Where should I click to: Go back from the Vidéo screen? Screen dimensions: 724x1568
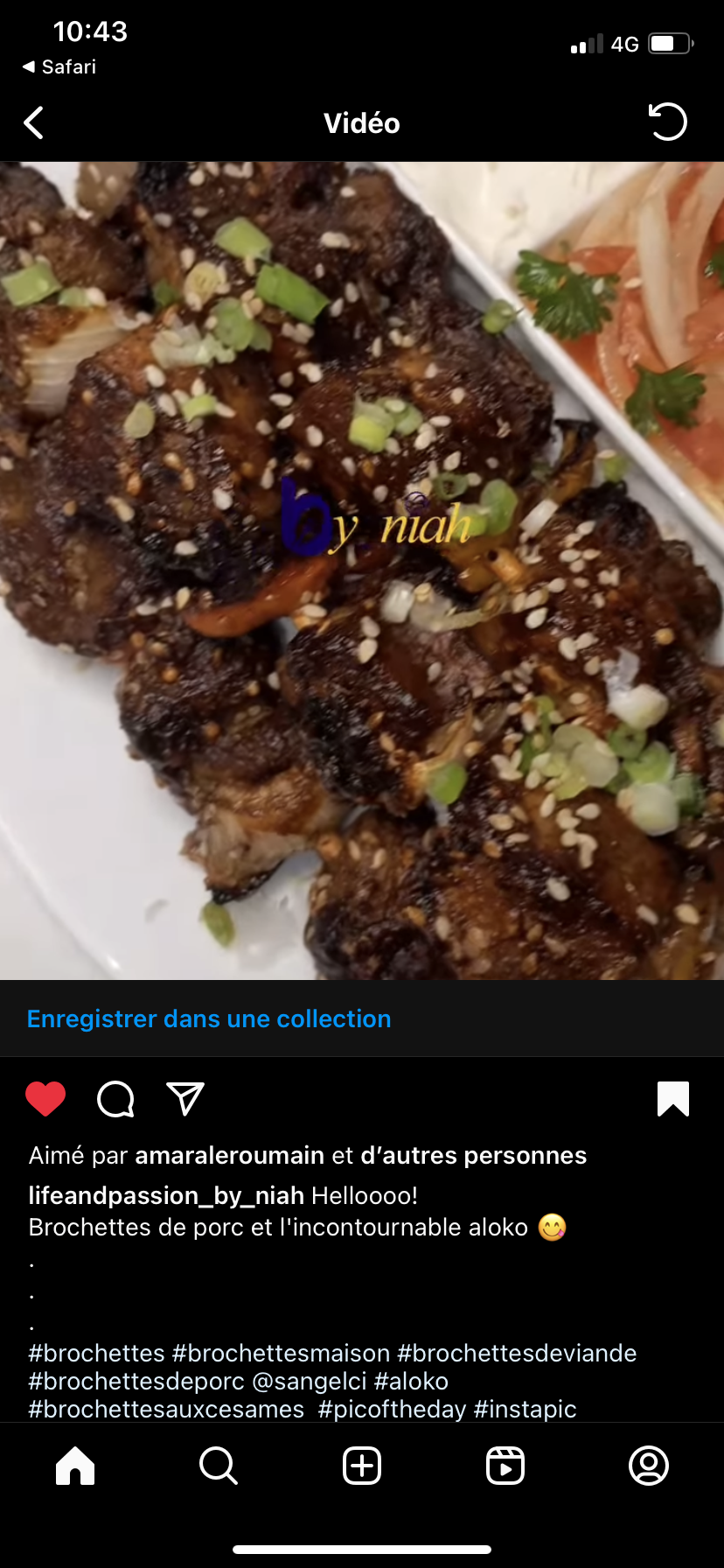tap(34, 123)
